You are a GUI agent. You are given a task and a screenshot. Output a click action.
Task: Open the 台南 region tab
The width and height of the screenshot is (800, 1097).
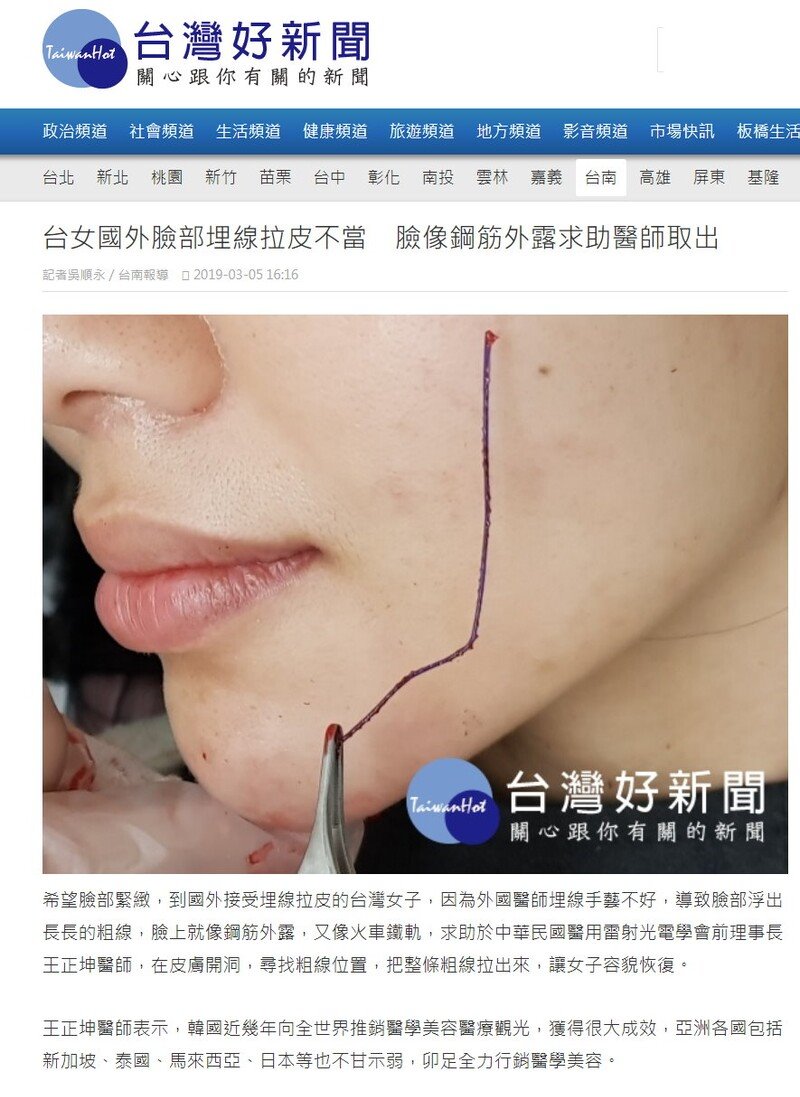(x=601, y=178)
